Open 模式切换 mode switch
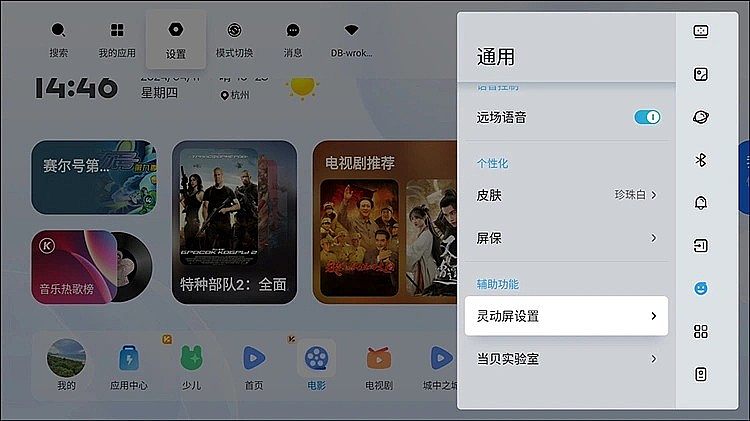The image size is (750, 421). pos(234,40)
